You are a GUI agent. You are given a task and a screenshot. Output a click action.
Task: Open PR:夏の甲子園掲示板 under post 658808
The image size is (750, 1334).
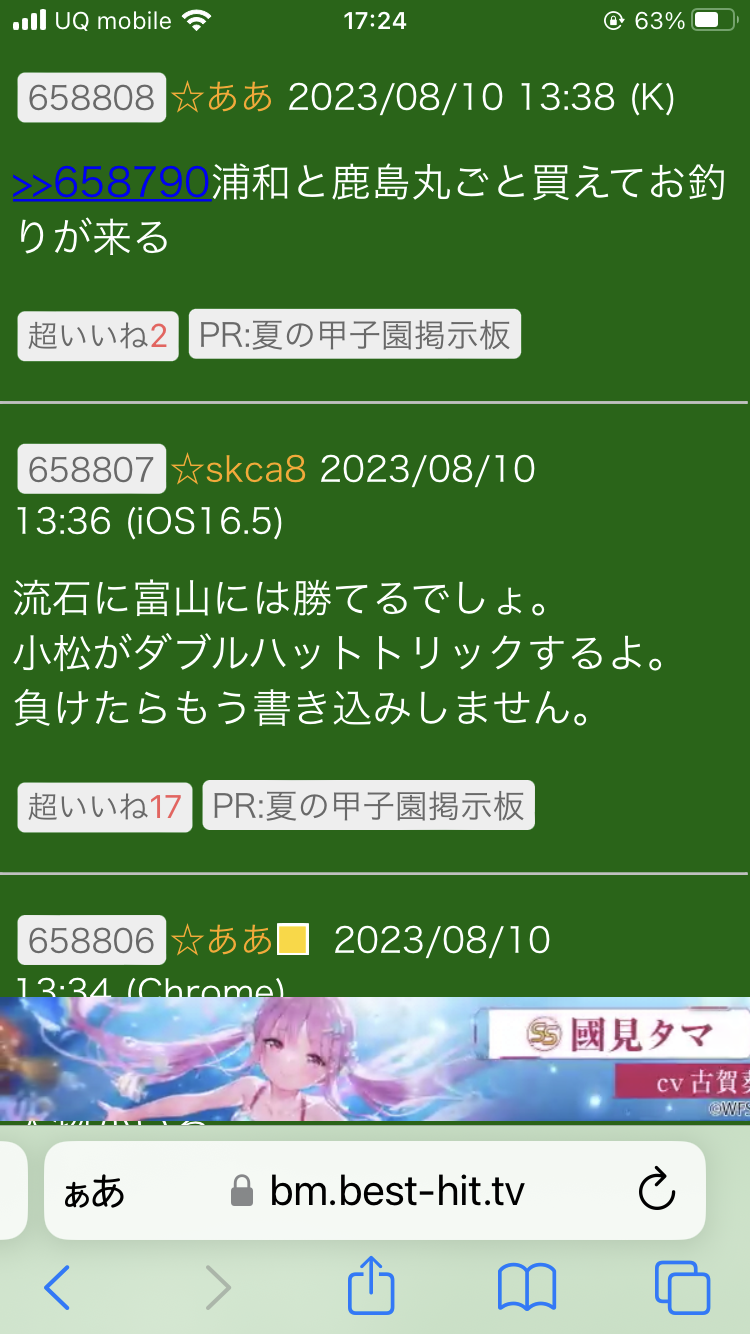354,335
